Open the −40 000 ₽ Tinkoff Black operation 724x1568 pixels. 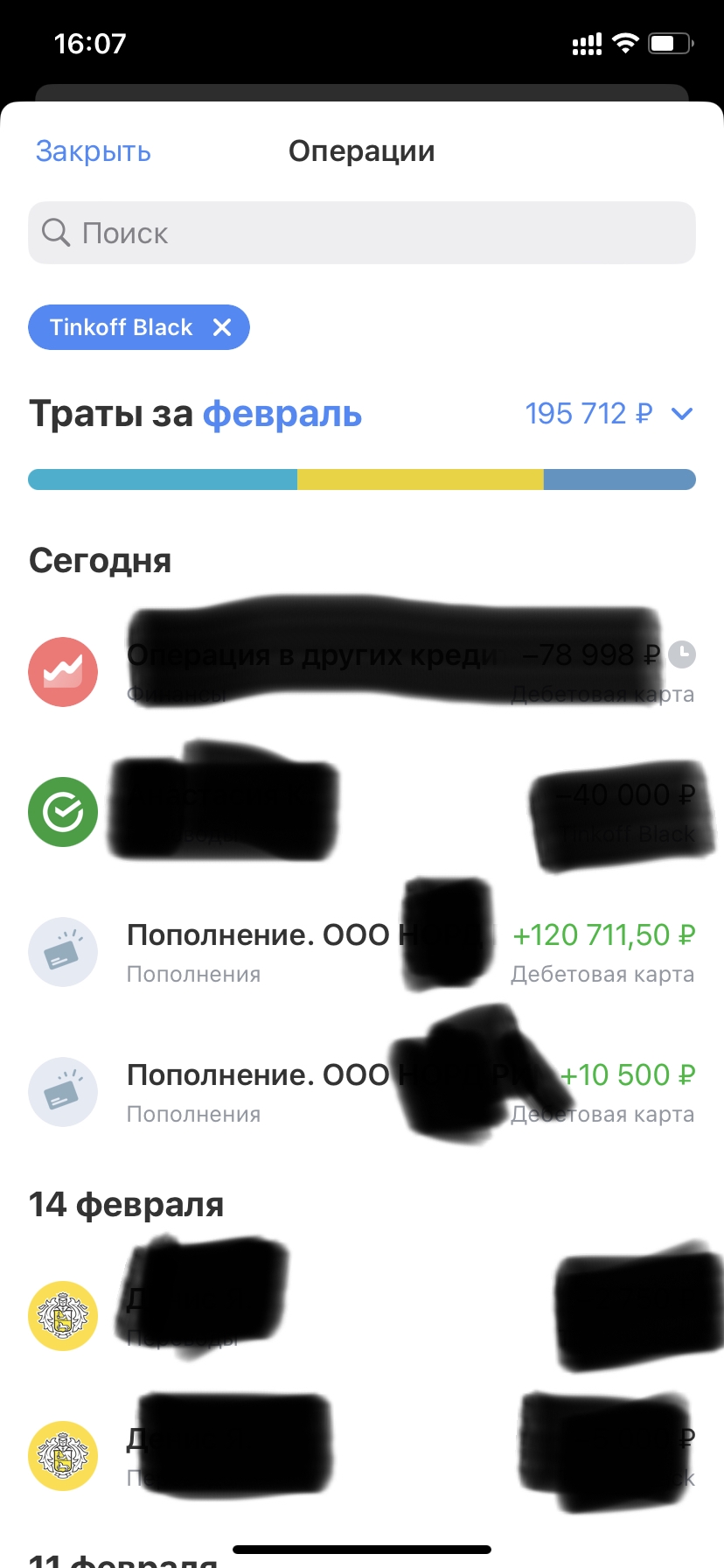[x=362, y=812]
